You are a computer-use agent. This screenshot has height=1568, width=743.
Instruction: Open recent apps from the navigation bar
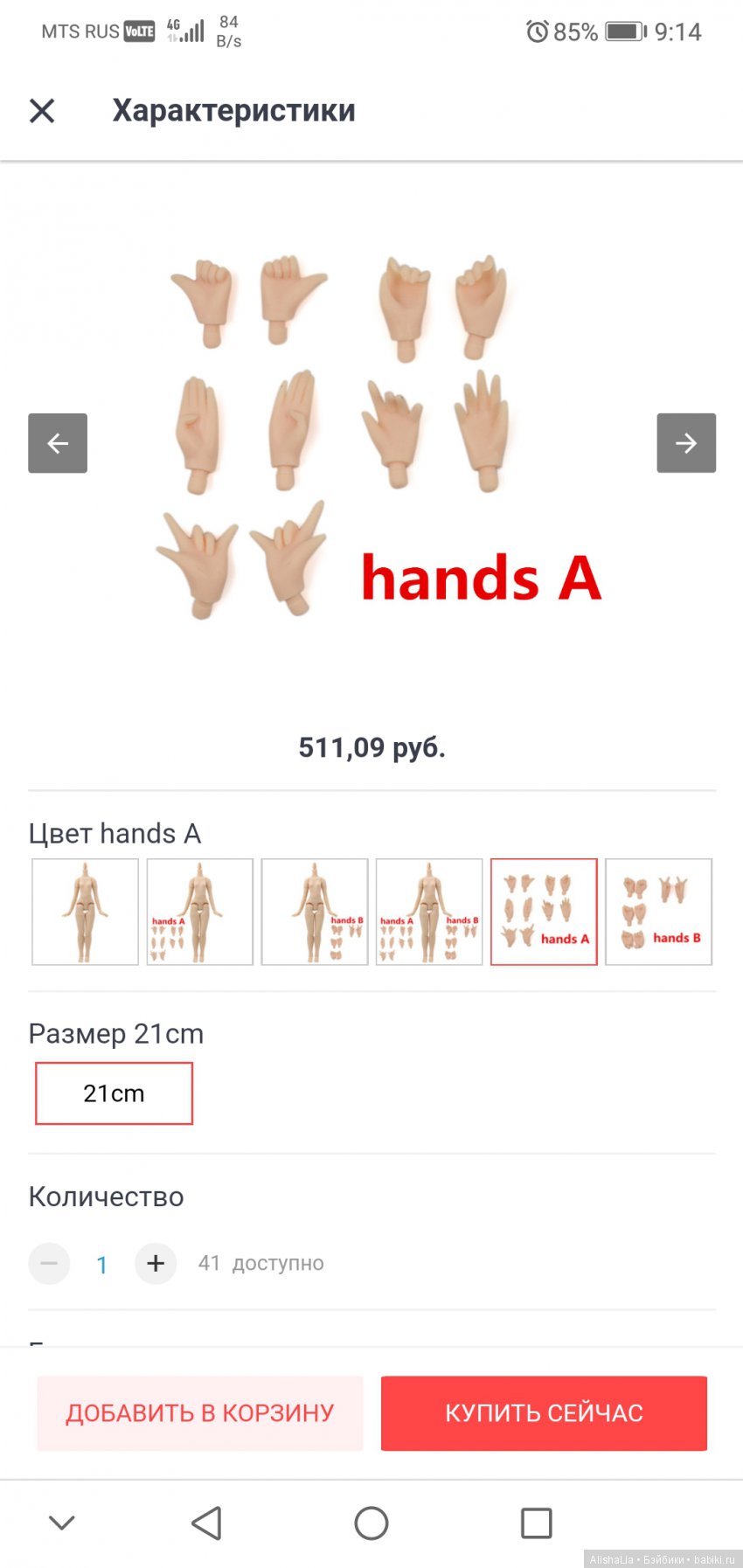(536, 1523)
